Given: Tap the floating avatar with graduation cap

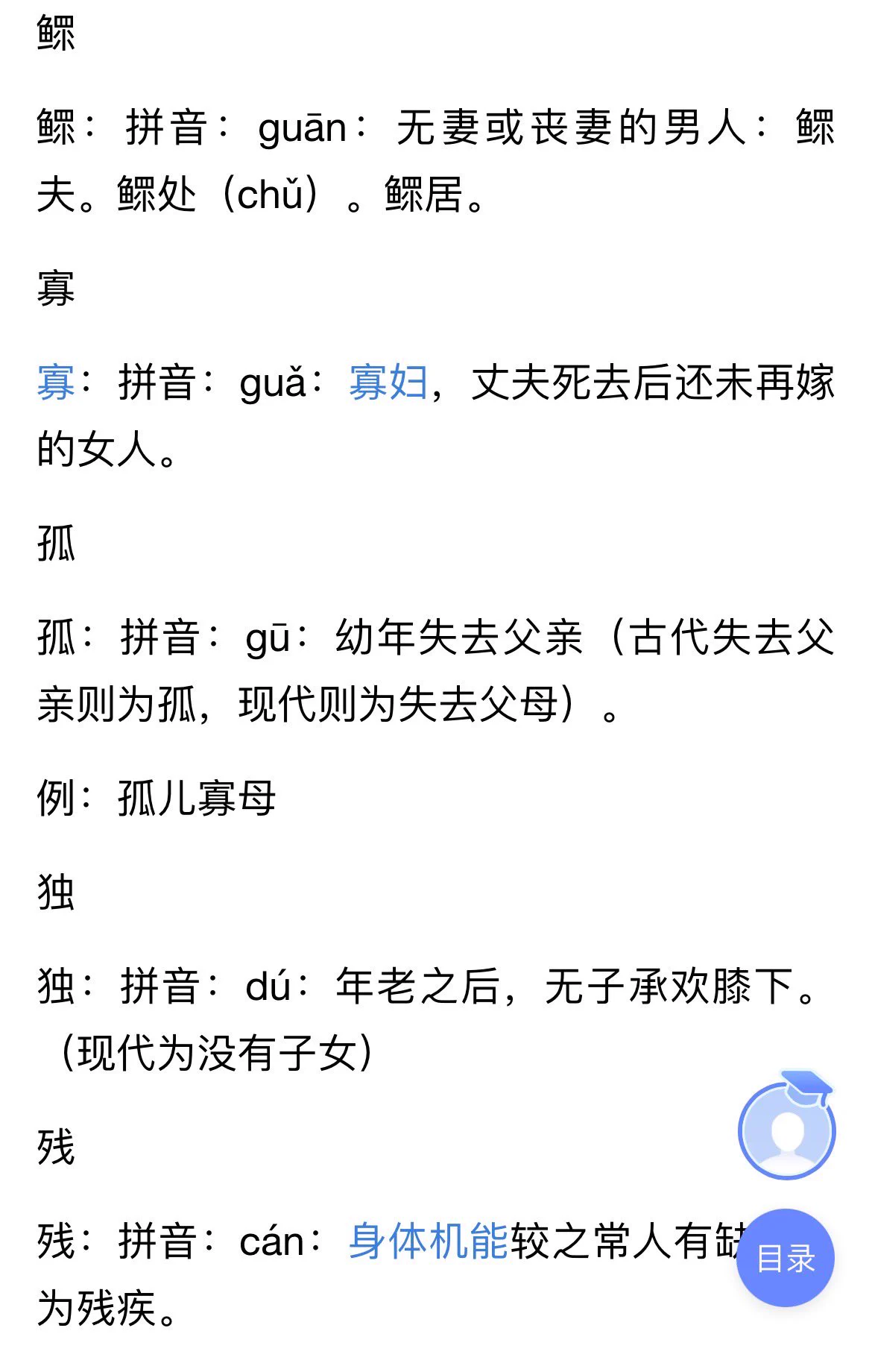Looking at the screenshot, I should tap(786, 1130).
